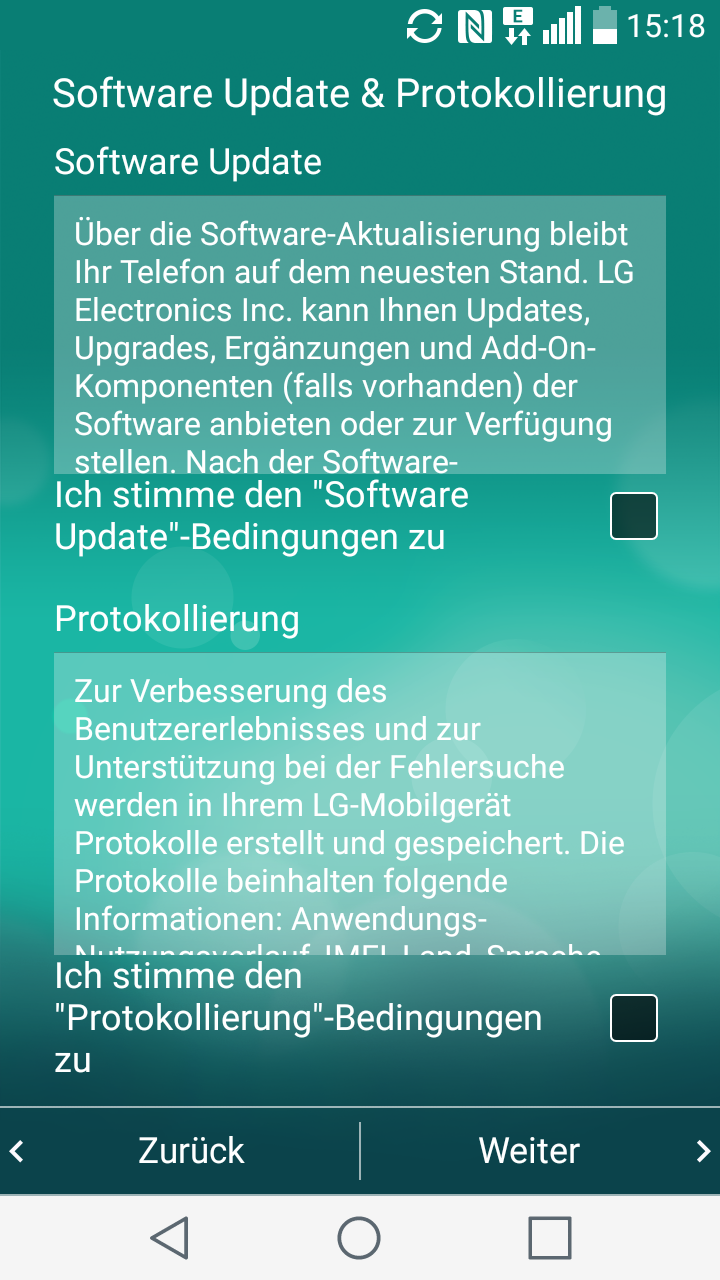Continue with the Weiter button

click(x=530, y=1151)
